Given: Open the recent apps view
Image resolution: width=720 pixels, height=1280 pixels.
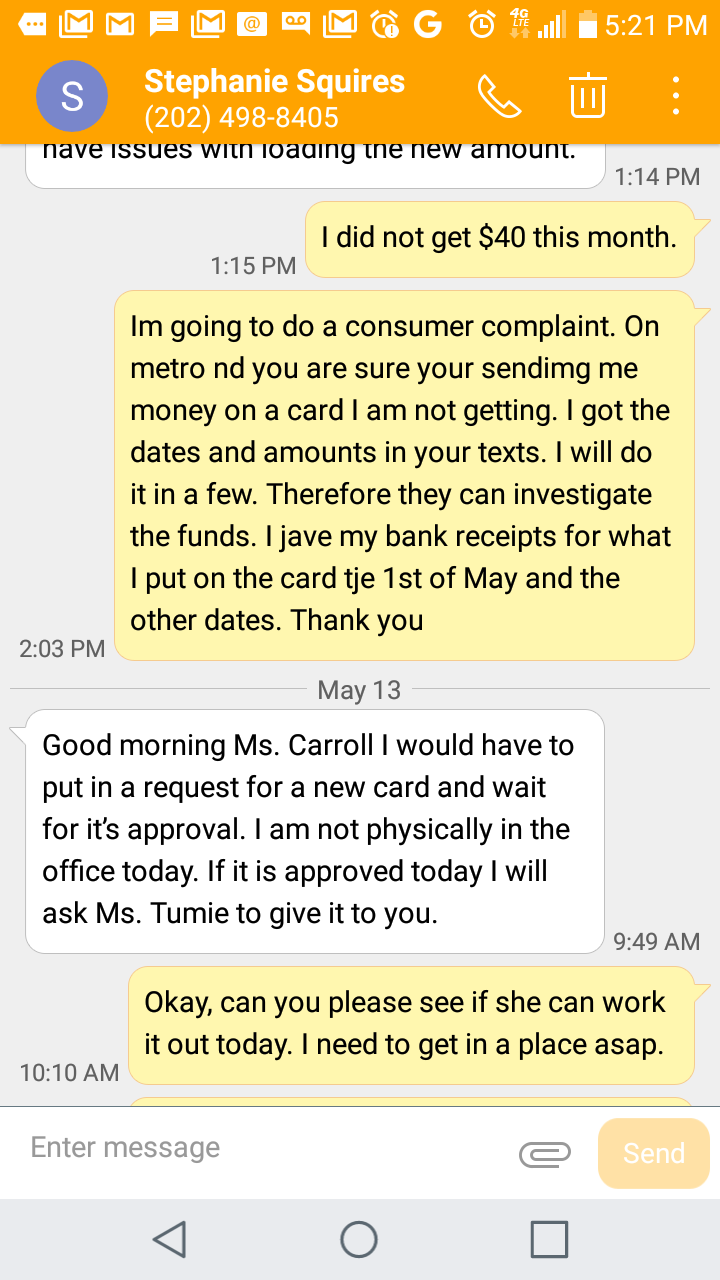Looking at the screenshot, I should pos(549,1239).
